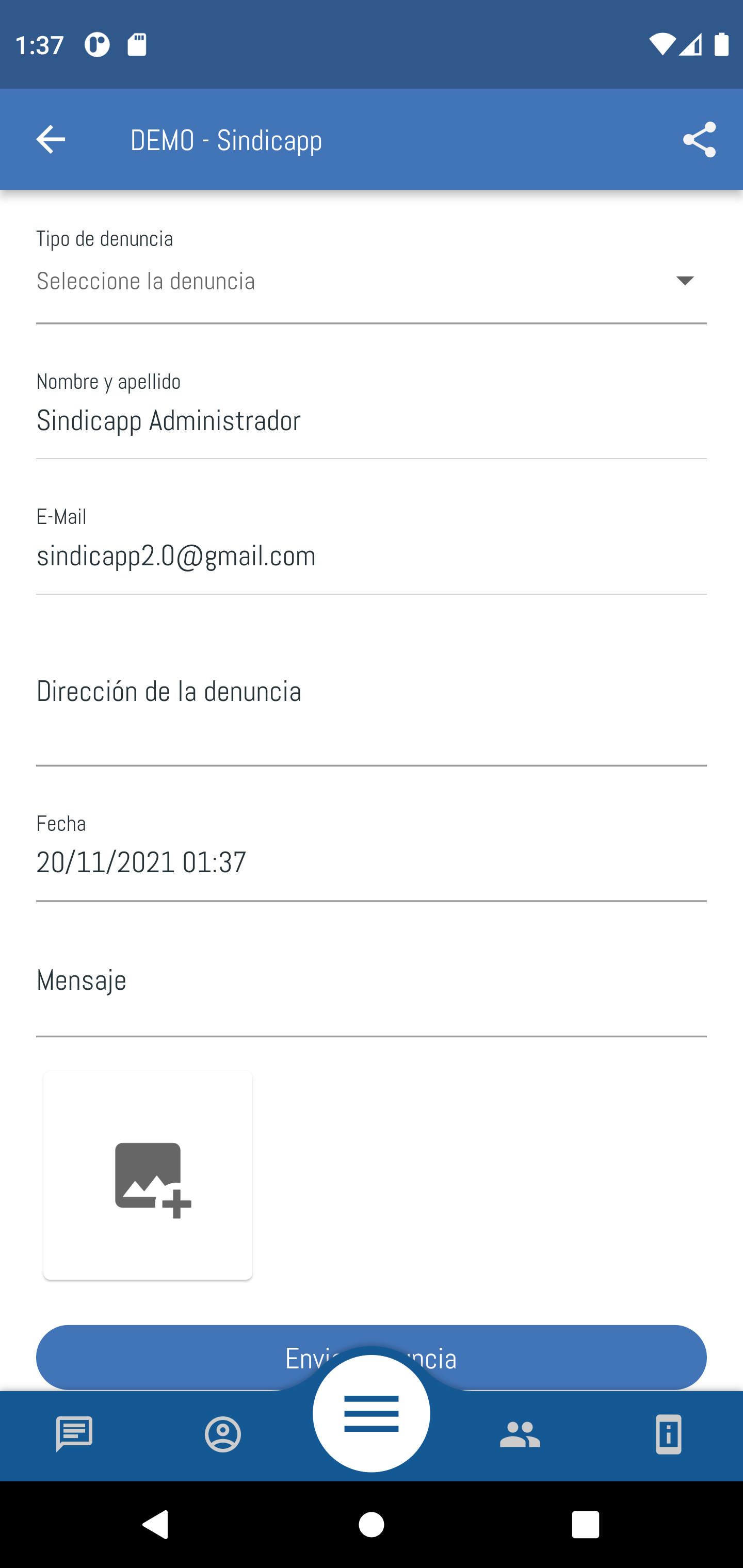Tap the system home button
743x1568 pixels.
coord(371,1525)
